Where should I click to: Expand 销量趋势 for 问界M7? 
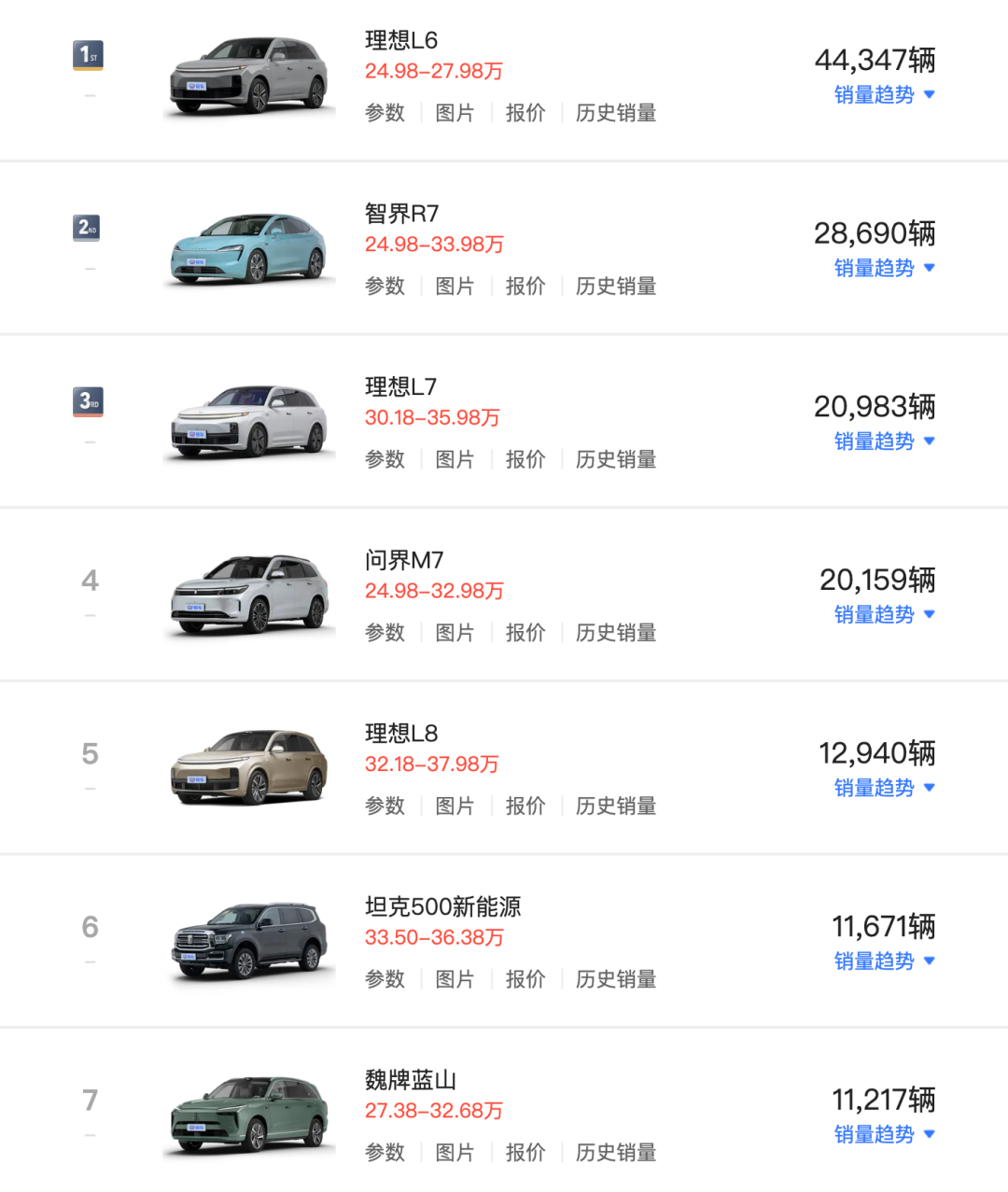pos(883,615)
